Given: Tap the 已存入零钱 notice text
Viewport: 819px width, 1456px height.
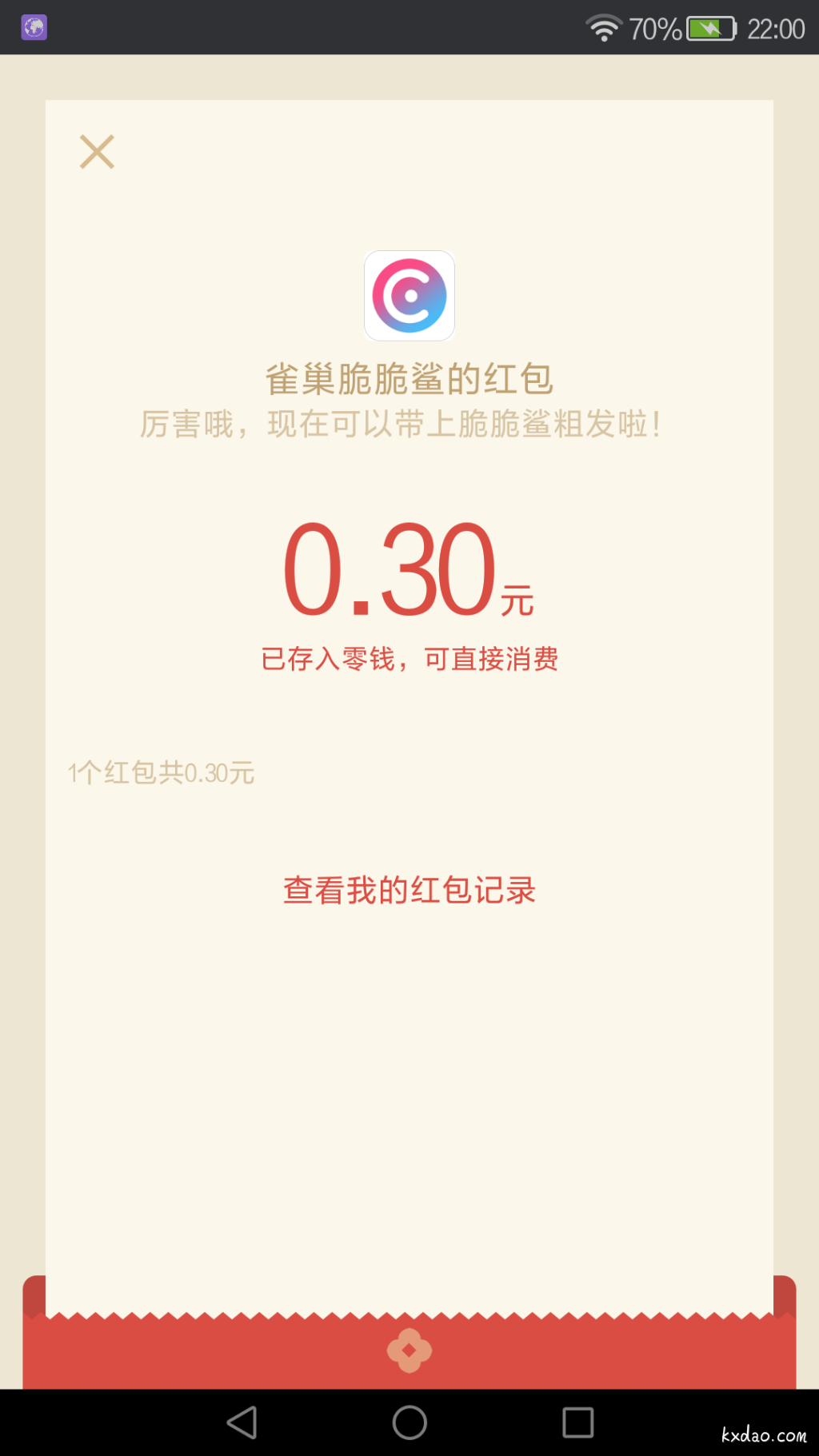Looking at the screenshot, I should click(409, 659).
